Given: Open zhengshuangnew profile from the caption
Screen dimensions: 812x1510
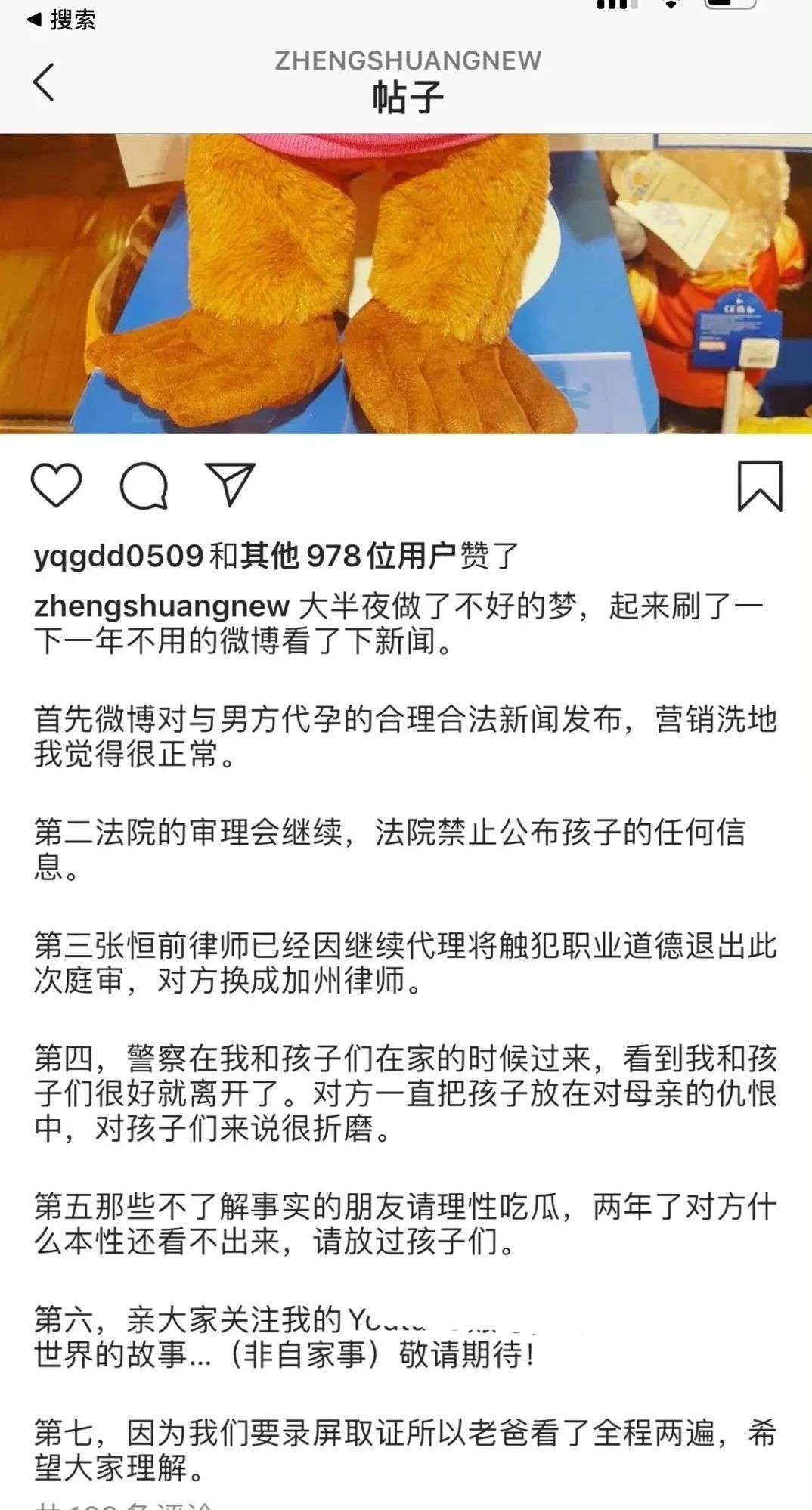Looking at the screenshot, I should tap(162, 606).
